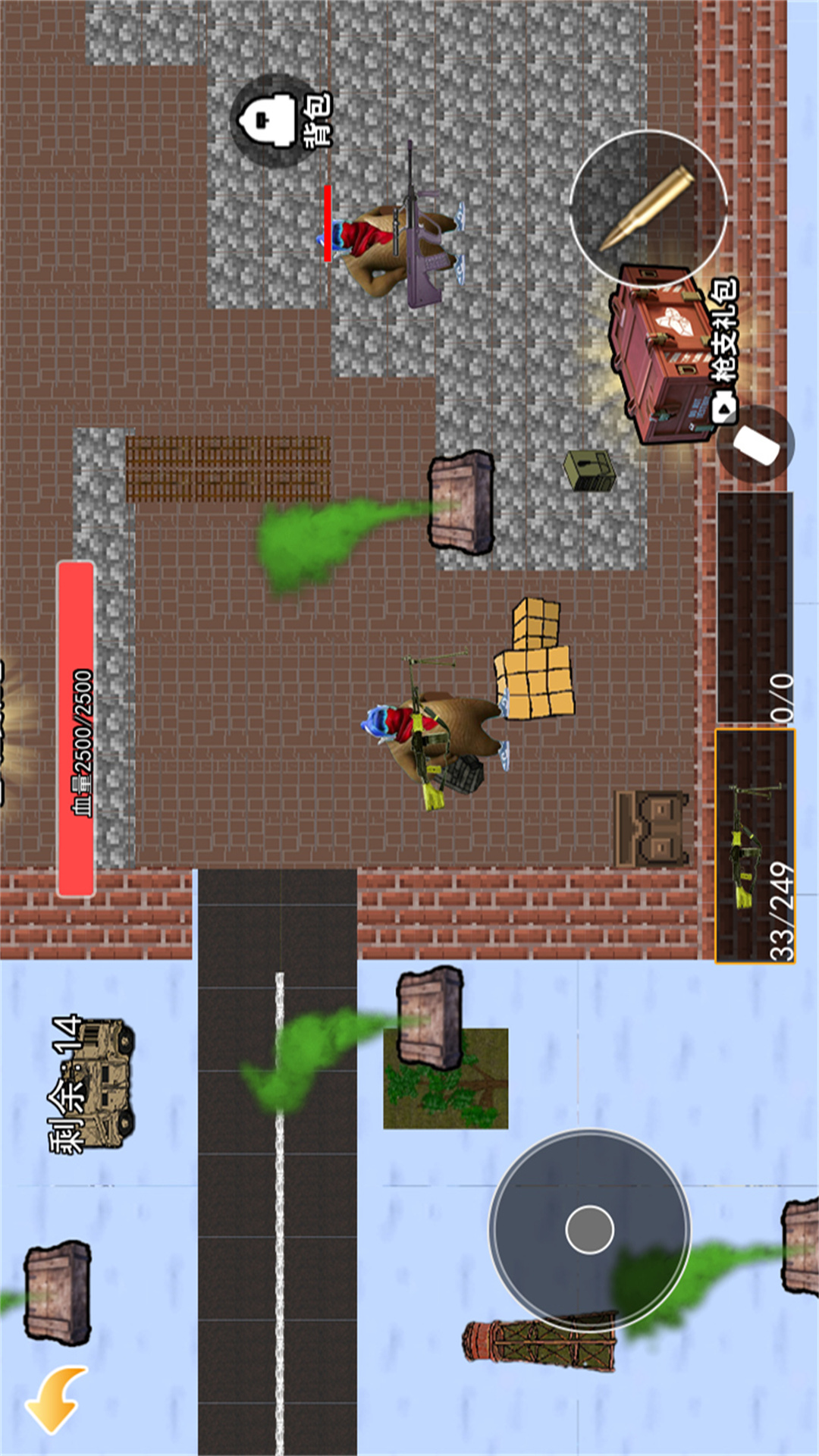Tap the white pill item button
This screenshot has width=819, height=1456.
click(x=756, y=444)
